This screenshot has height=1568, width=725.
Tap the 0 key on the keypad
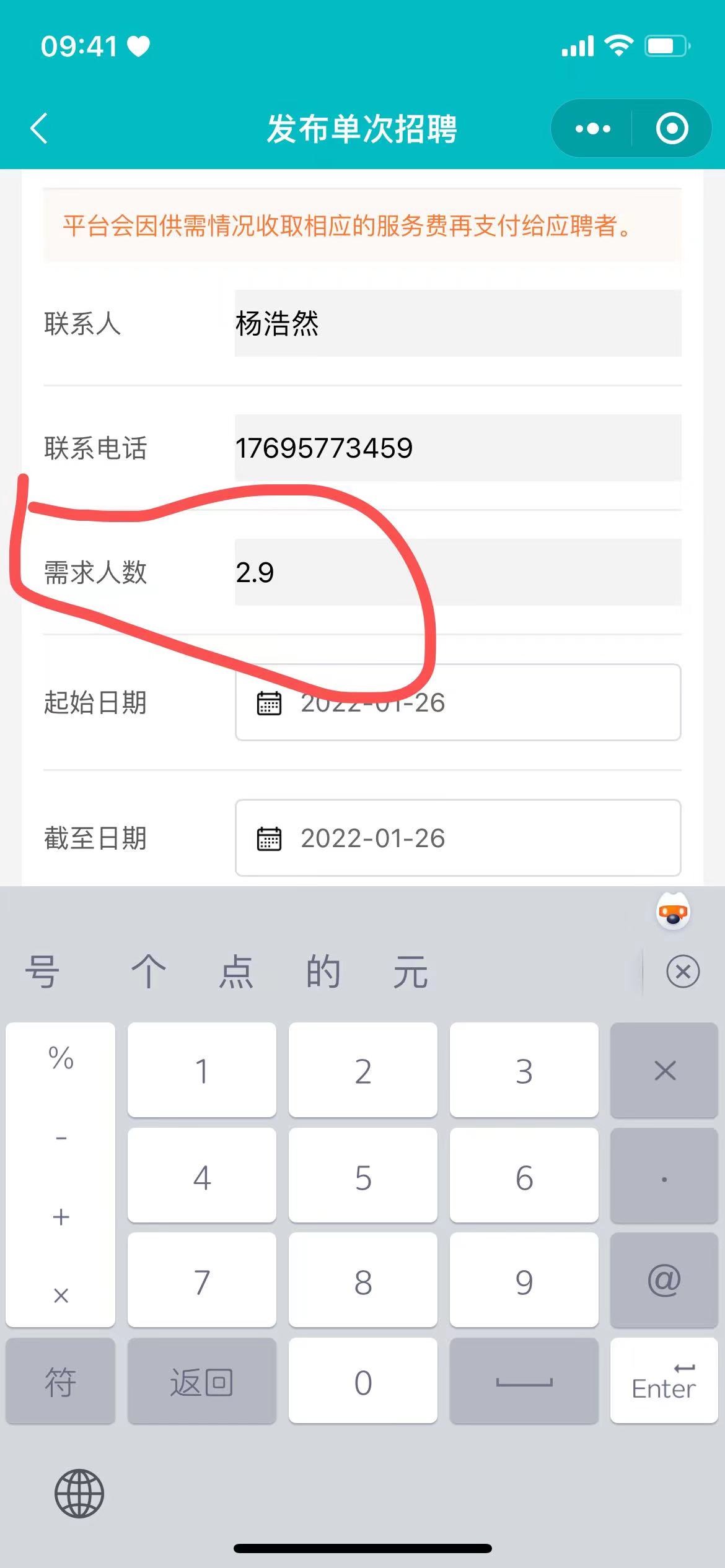click(363, 1381)
